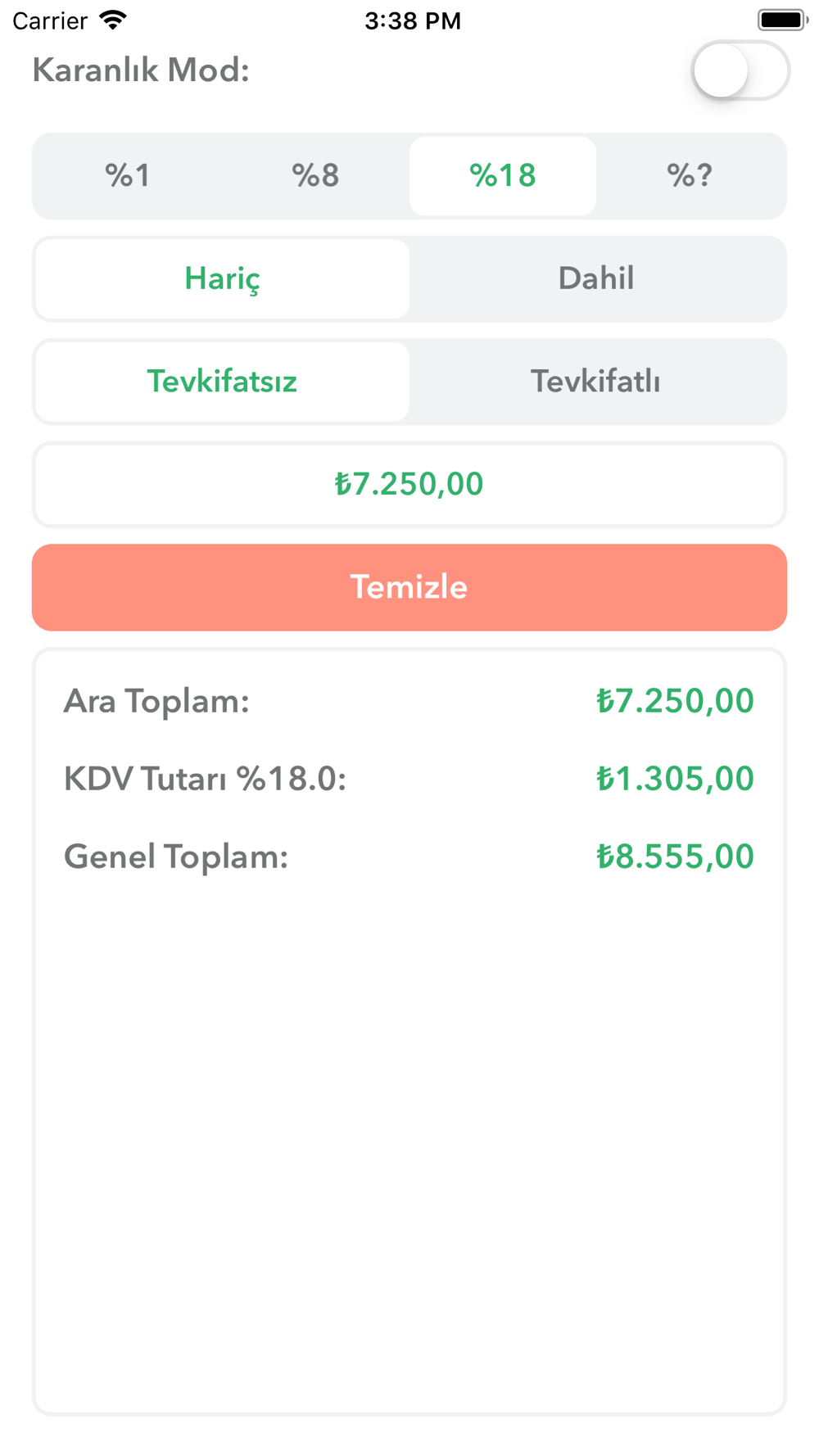Choose the %18 tax rate segment
Image resolution: width=819 pixels, height=1456 pixels.
click(503, 176)
